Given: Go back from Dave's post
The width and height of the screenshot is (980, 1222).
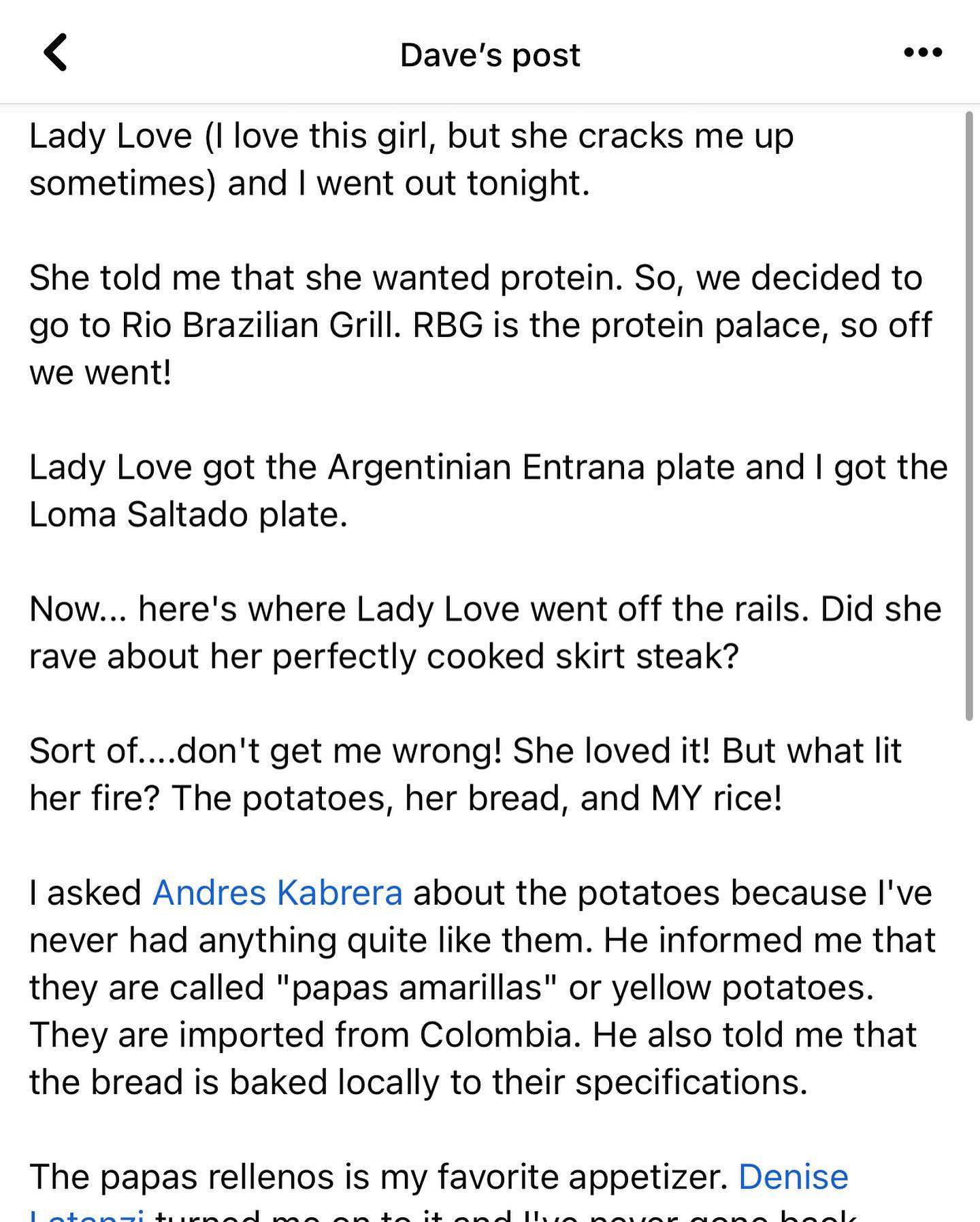Looking at the screenshot, I should [x=56, y=52].
